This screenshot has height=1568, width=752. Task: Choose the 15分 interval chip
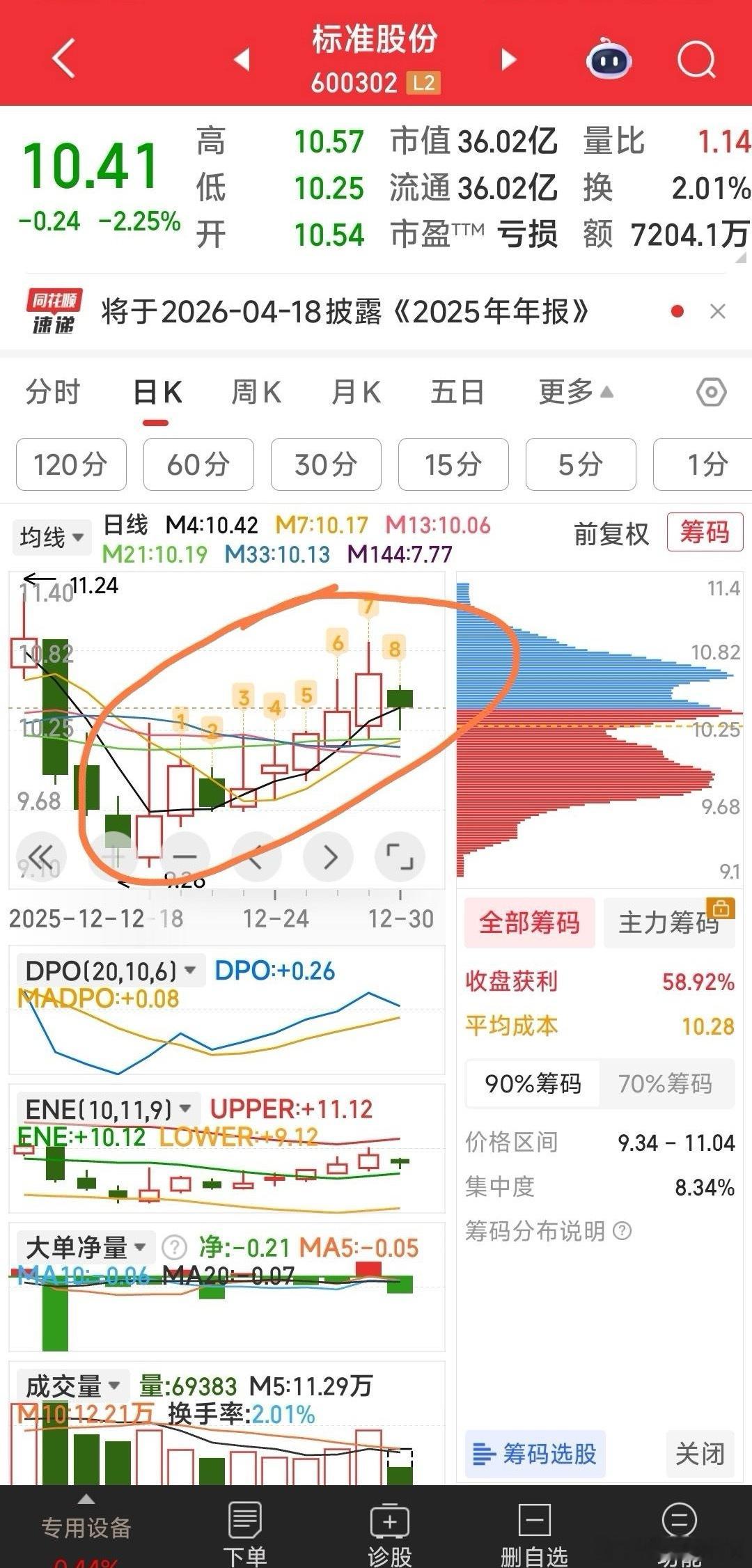coord(453,464)
